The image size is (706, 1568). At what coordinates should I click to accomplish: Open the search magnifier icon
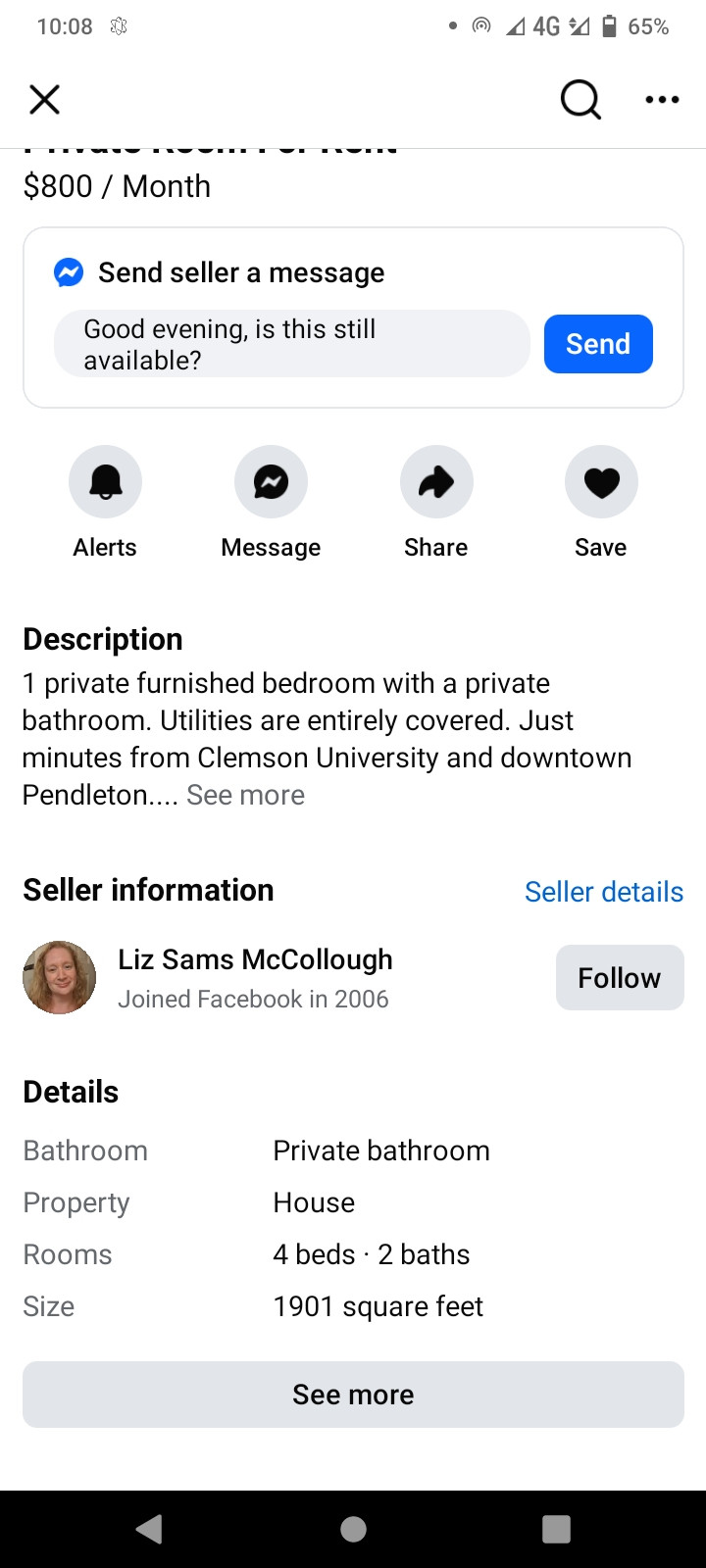point(580,99)
